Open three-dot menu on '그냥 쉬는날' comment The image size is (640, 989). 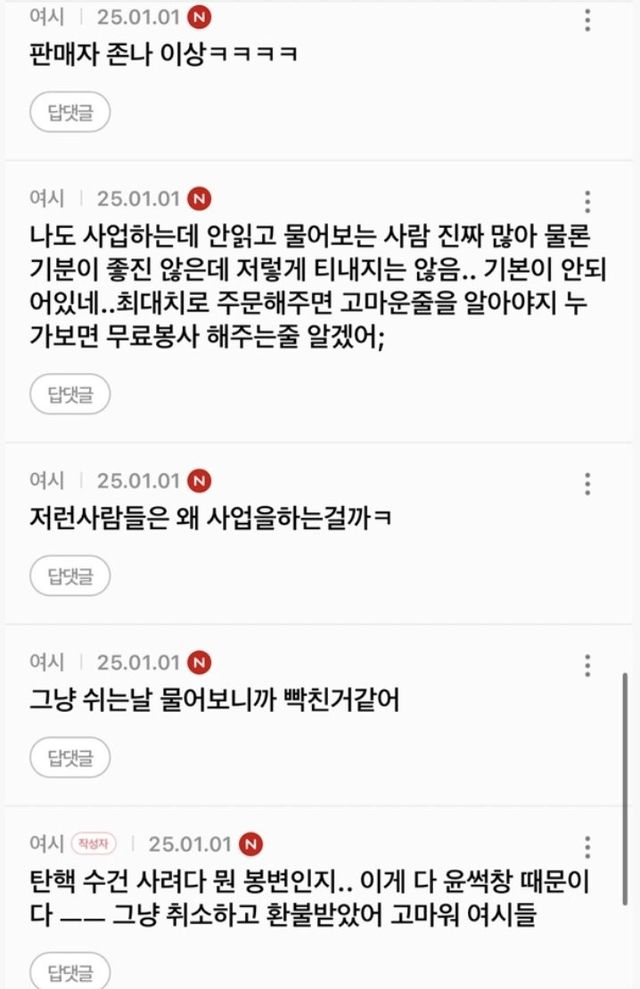(x=587, y=667)
